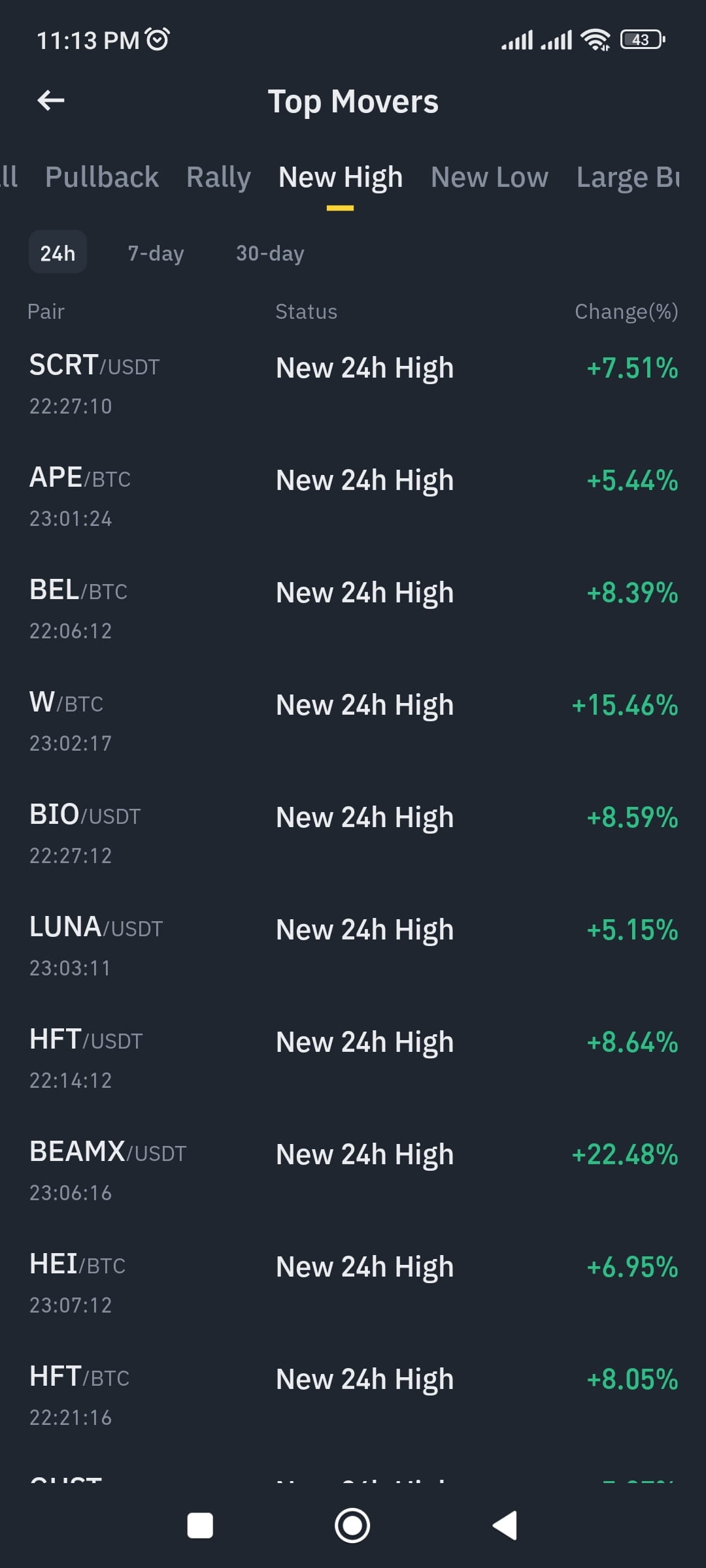706x1568 pixels.
Task: Open the Pullback movers list
Action: click(102, 176)
